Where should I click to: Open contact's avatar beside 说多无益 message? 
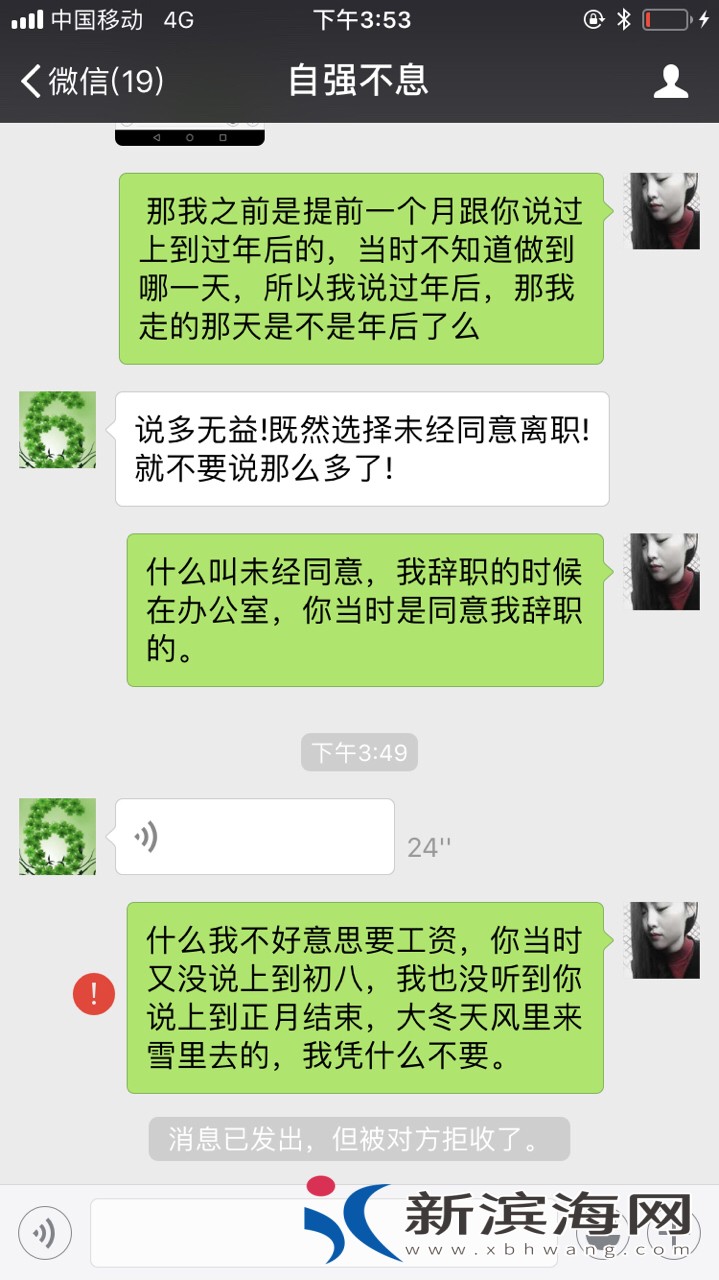click(58, 430)
